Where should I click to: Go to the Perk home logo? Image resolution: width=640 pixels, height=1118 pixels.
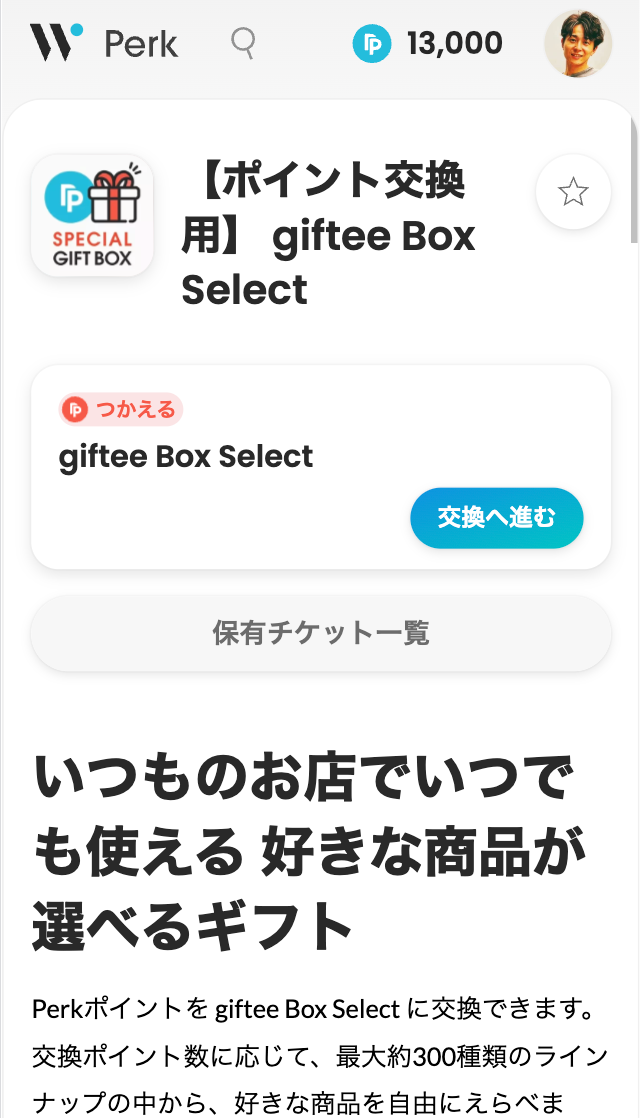click(x=104, y=43)
